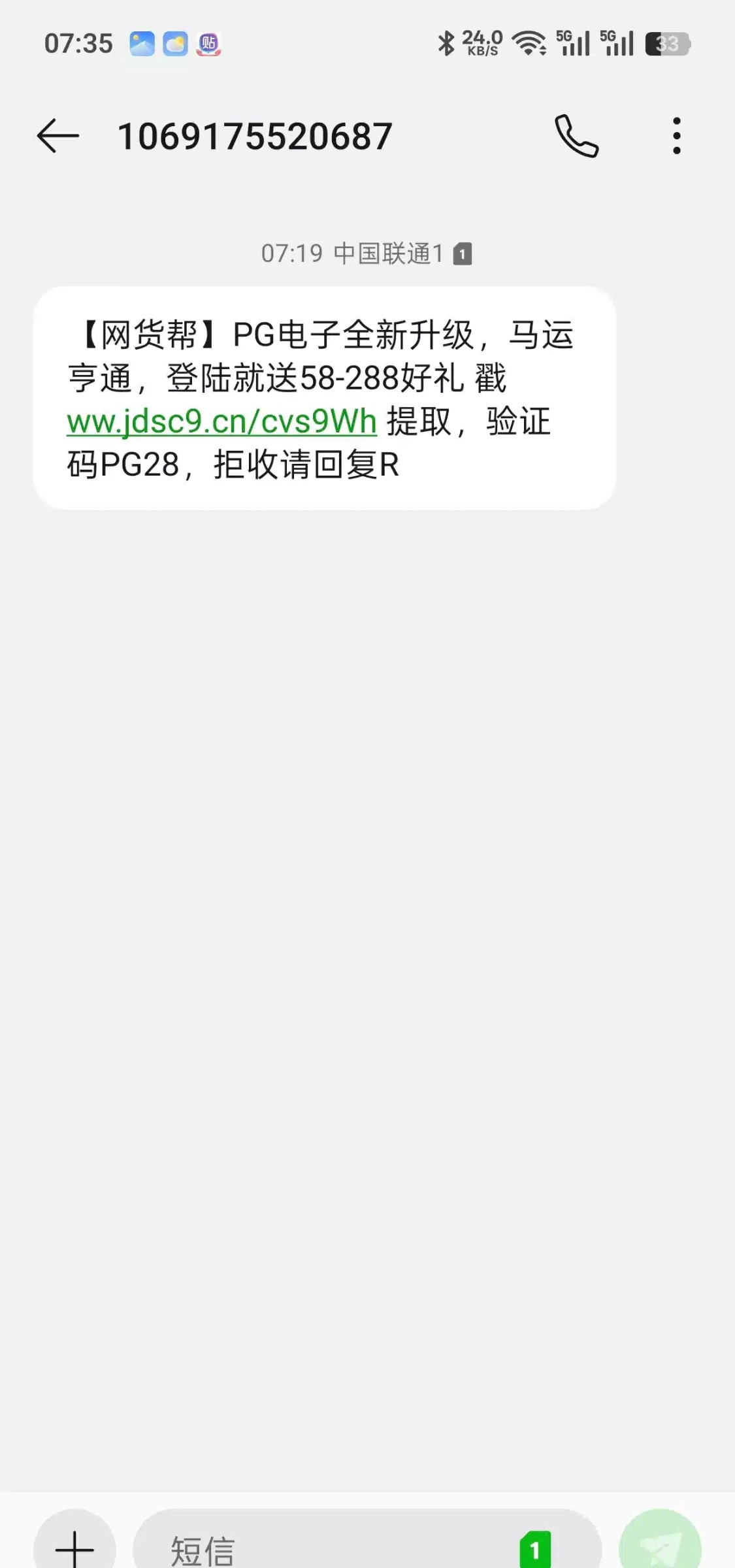The width and height of the screenshot is (735, 1568).
Task: Send the message with the paper-plane button
Action: point(659,1546)
